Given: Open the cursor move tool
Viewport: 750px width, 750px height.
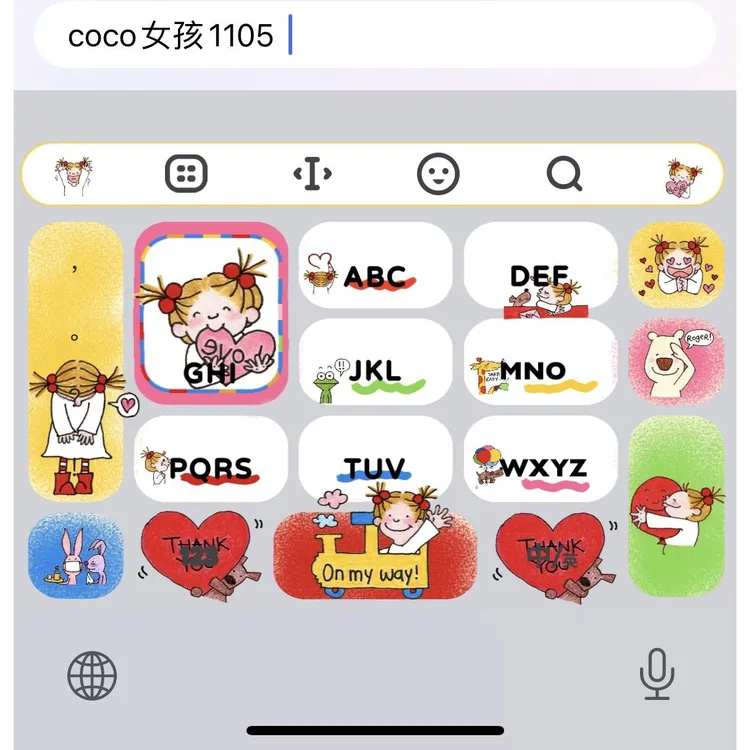Looking at the screenshot, I should click(312, 173).
